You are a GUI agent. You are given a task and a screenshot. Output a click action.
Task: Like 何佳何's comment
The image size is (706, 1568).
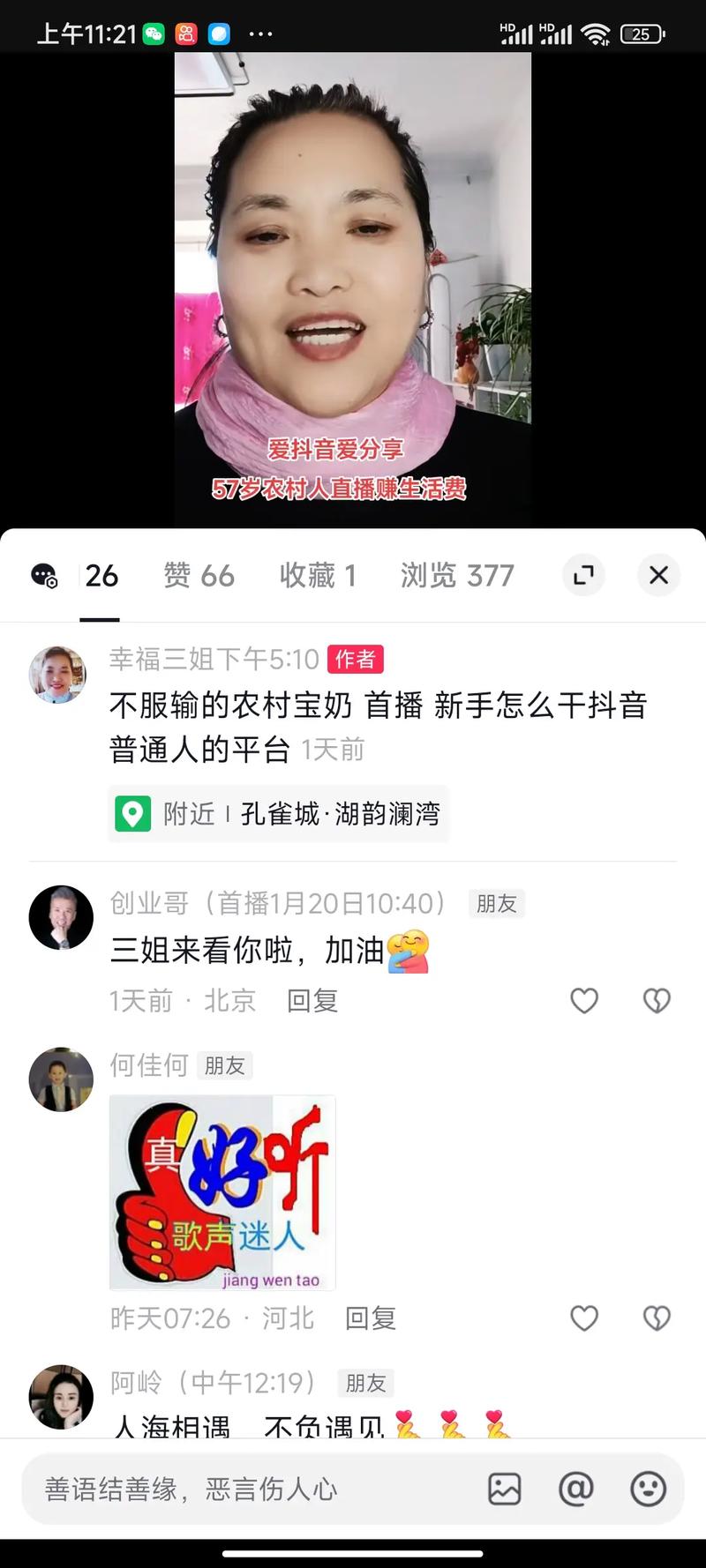pyautogui.click(x=584, y=1318)
